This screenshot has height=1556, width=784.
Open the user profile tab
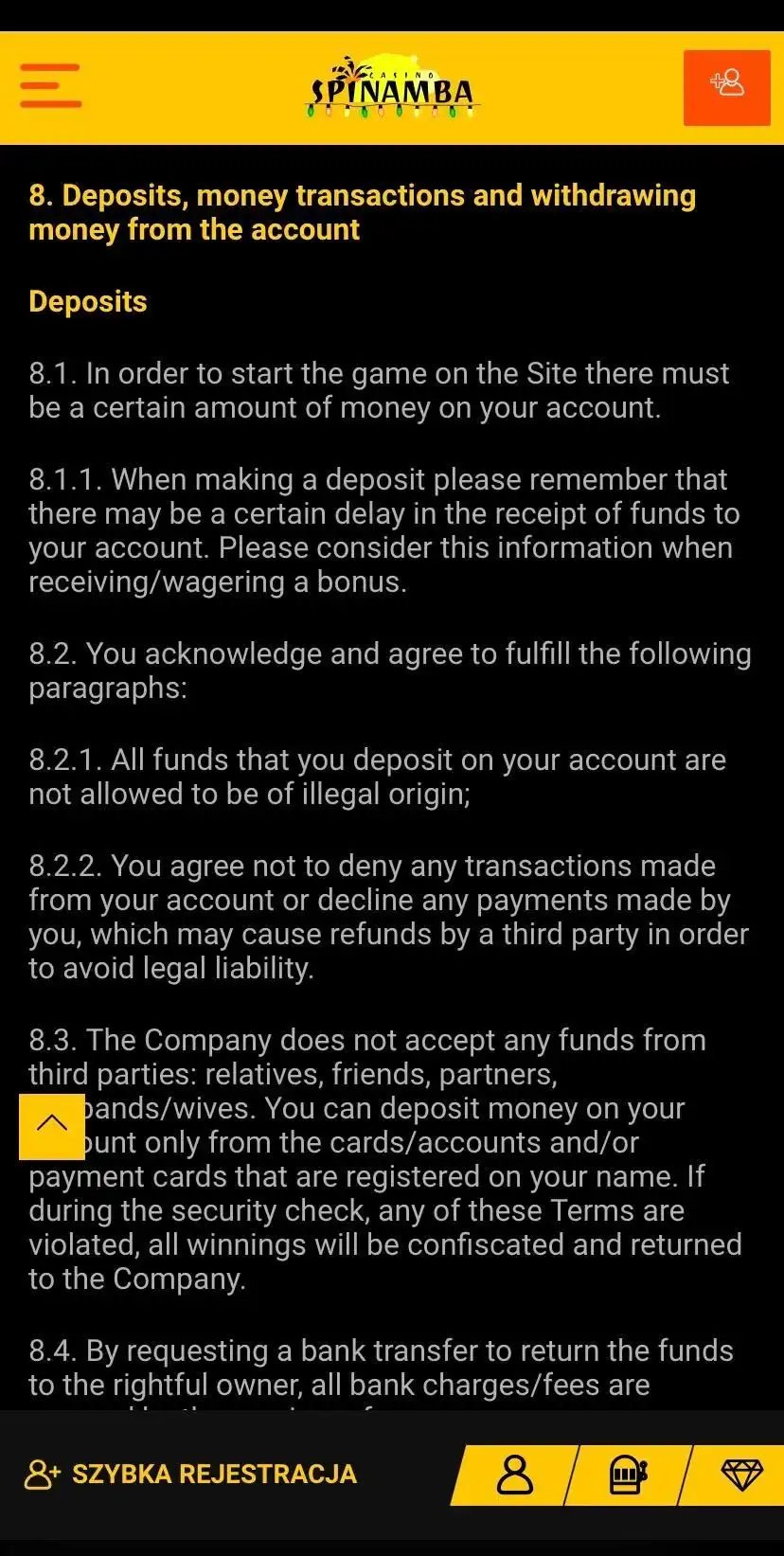[x=515, y=1475]
